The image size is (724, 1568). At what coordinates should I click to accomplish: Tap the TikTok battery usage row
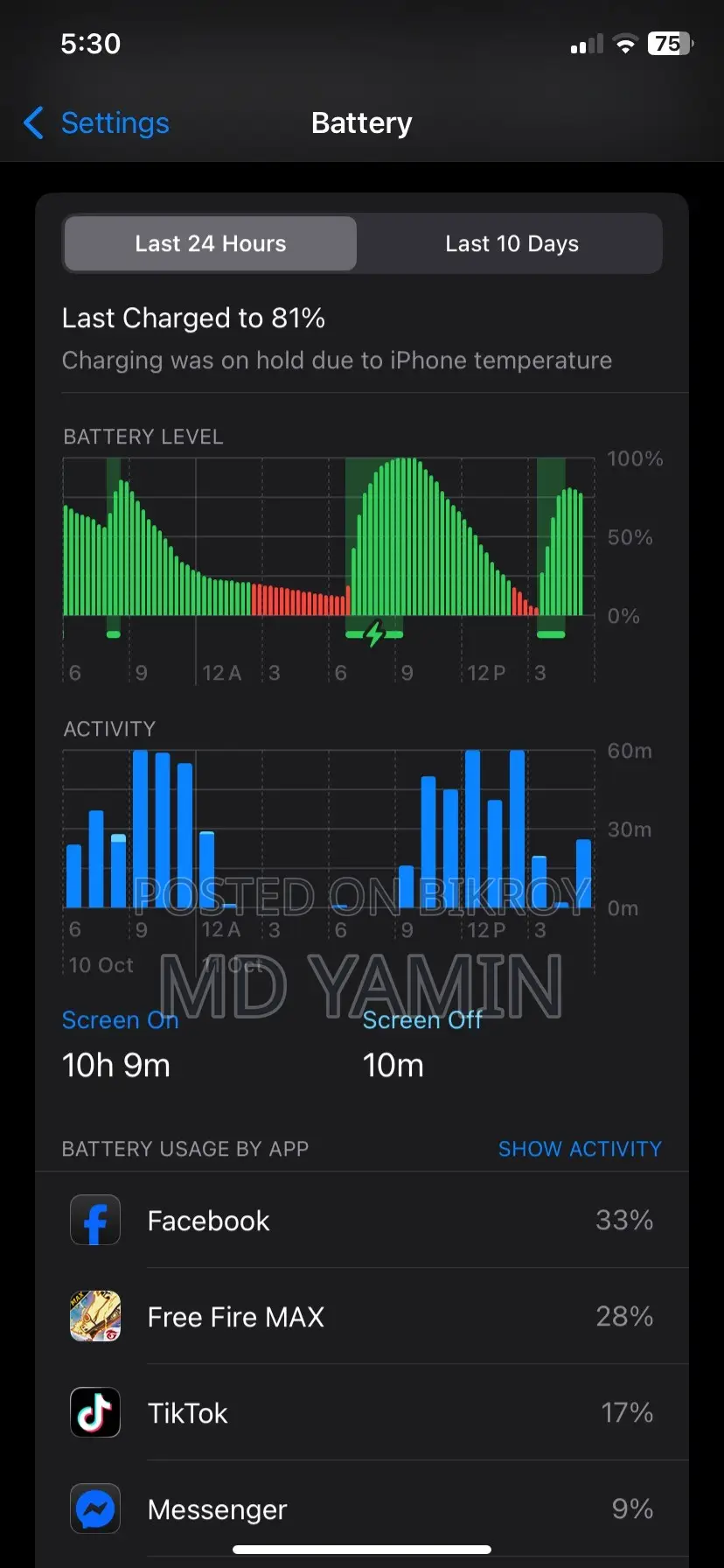tap(362, 1412)
